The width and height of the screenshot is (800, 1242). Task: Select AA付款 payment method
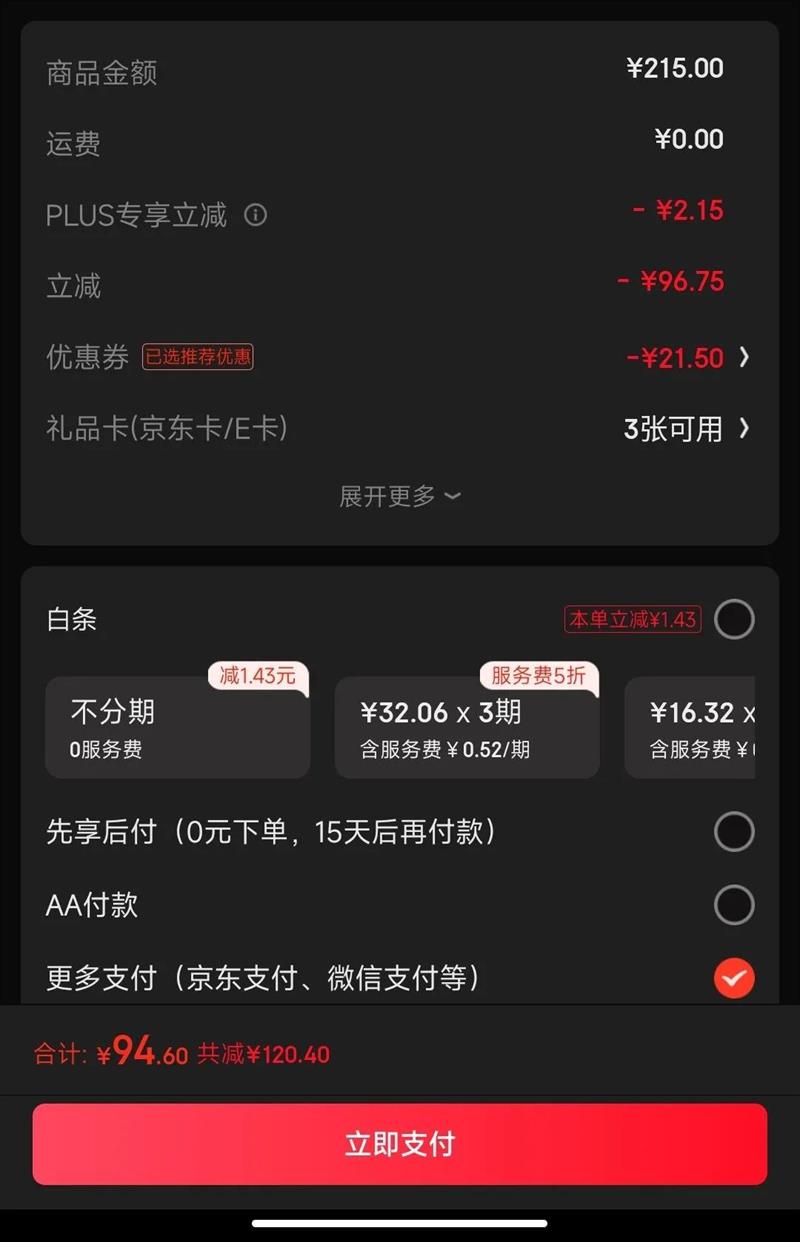pyautogui.click(x=734, y=905)
